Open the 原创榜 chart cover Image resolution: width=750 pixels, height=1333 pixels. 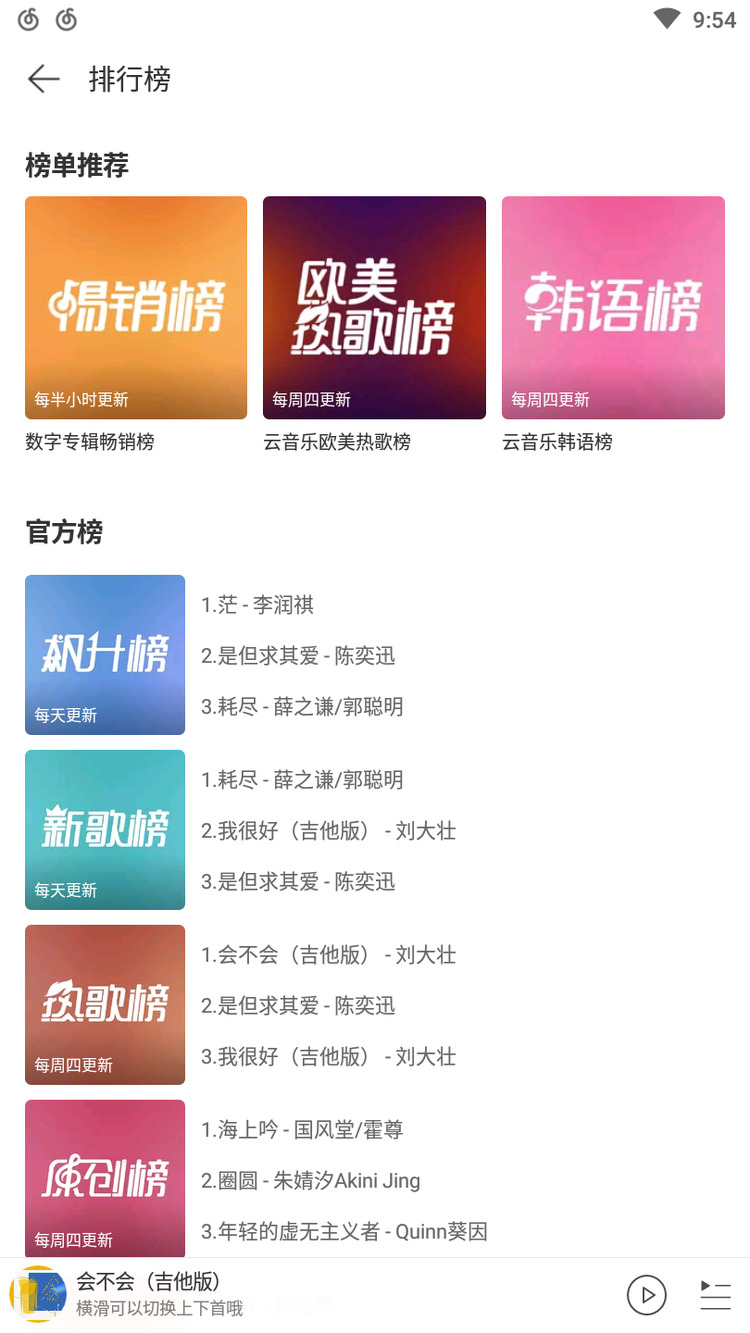click(x=105, y=1178)
